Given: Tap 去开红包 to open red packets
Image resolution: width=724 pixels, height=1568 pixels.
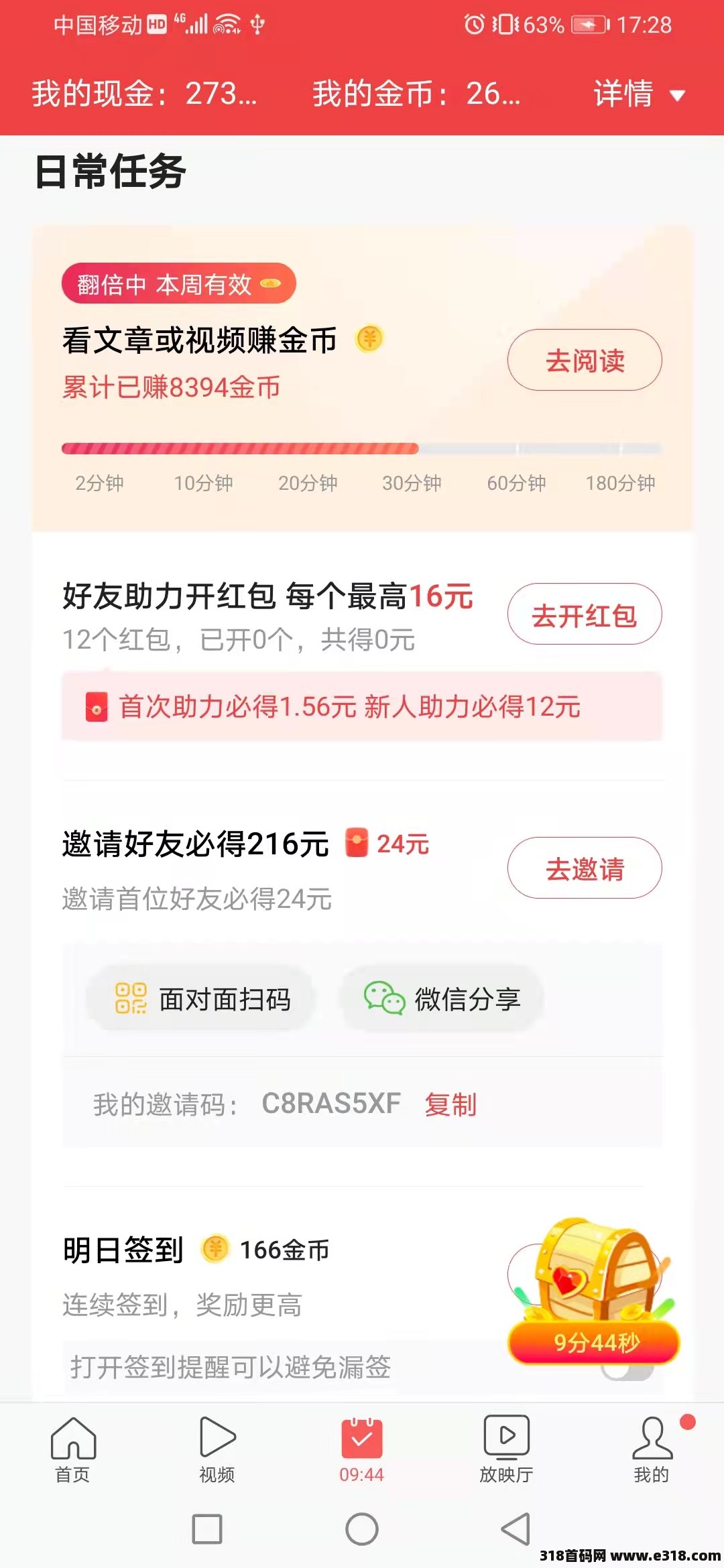Looking at the screenshot, I should point(585,614).
